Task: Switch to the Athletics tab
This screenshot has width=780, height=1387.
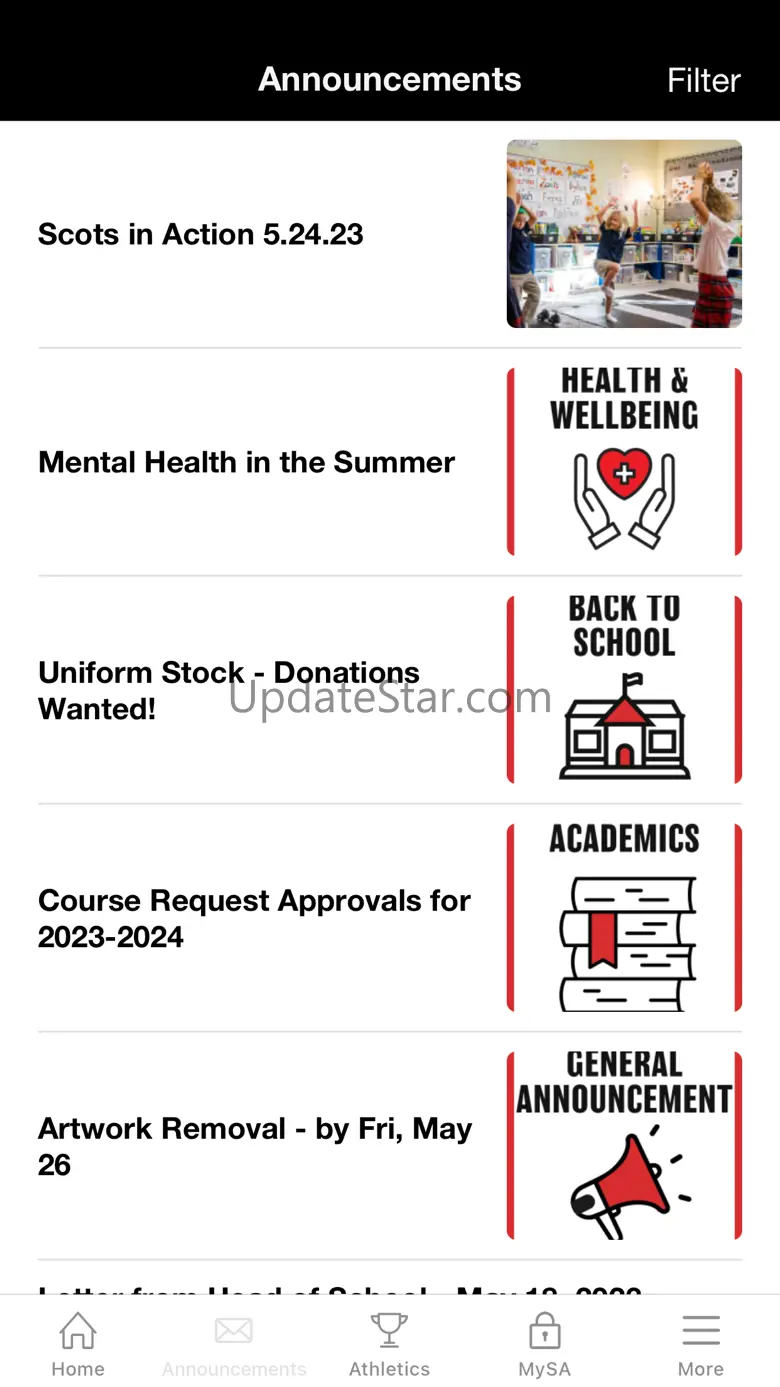Action: [x=389, y=1345]
